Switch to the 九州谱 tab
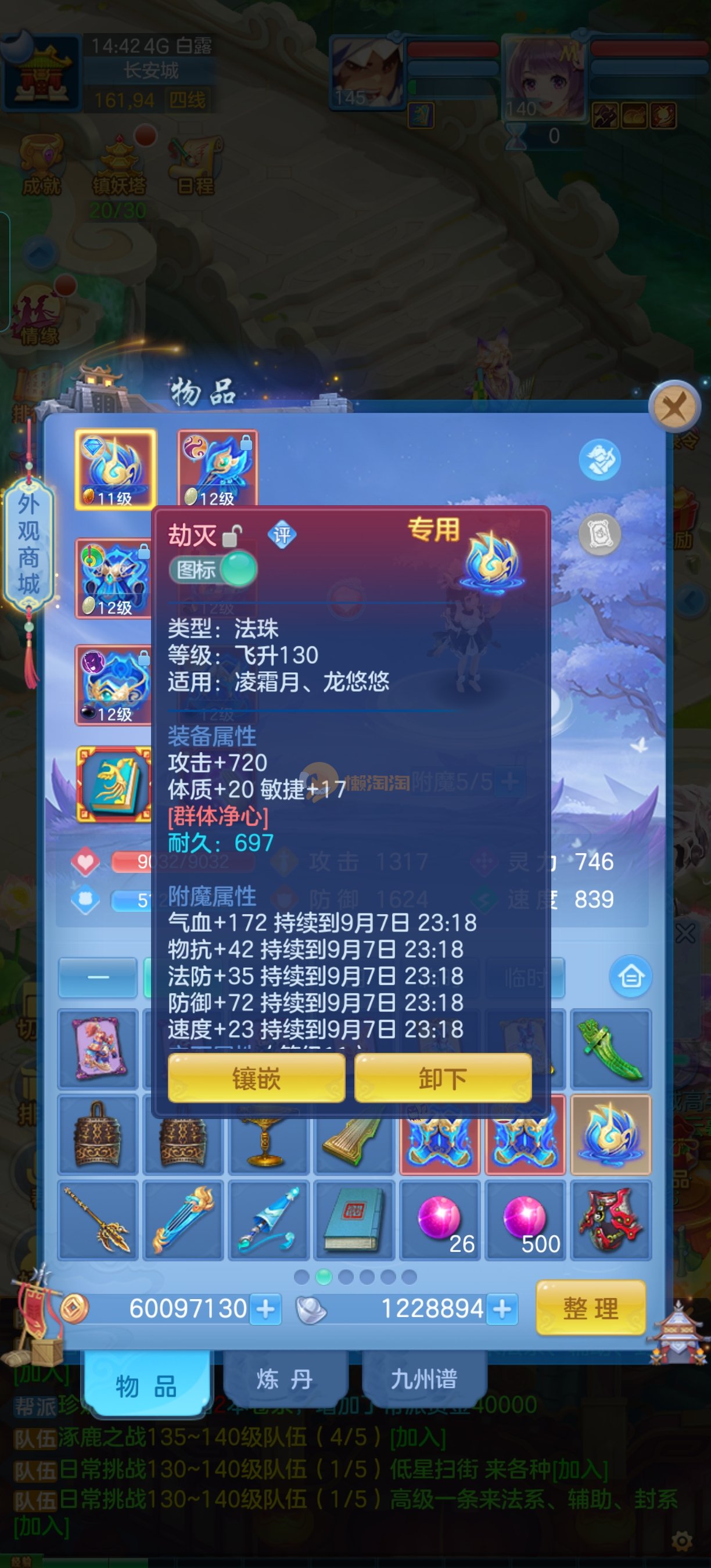Image resolution: width=711 pixels, height=1568 pixels. click(x=423, y=1379)
